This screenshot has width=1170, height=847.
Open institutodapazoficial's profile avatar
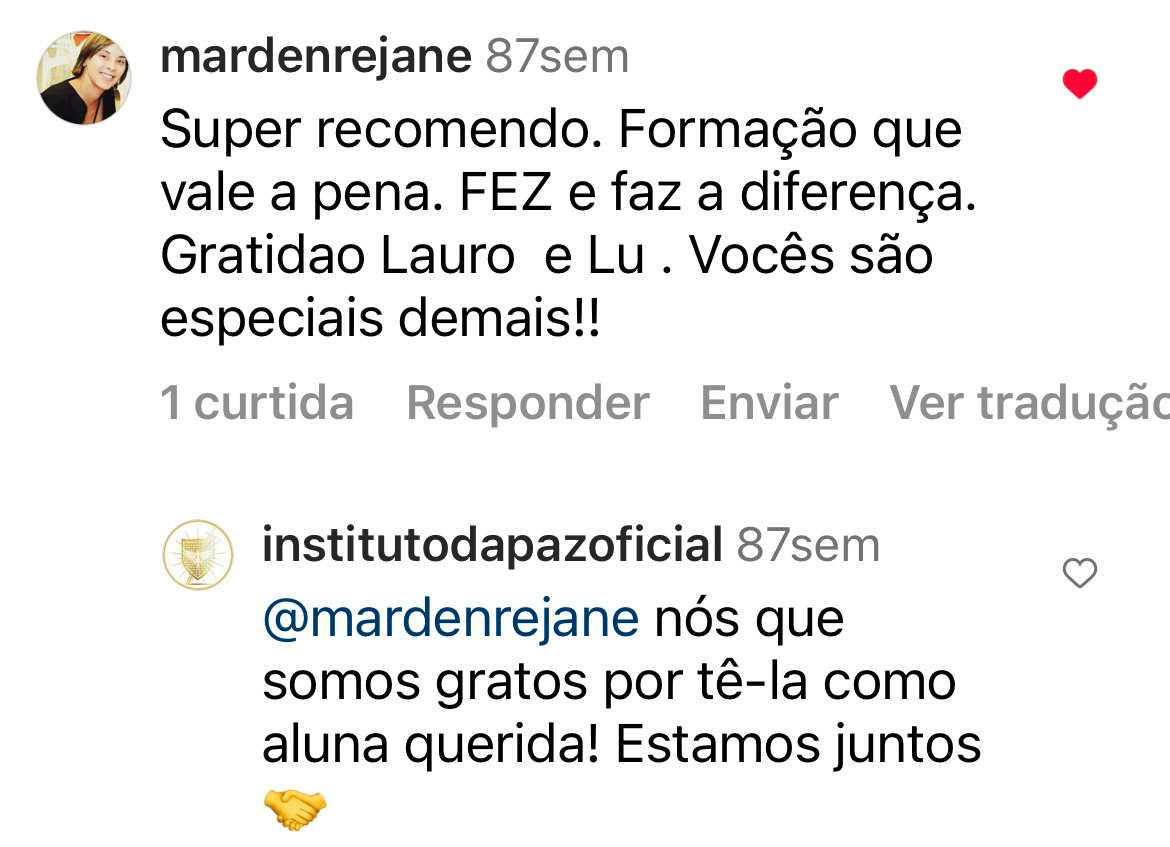point(198,554)
